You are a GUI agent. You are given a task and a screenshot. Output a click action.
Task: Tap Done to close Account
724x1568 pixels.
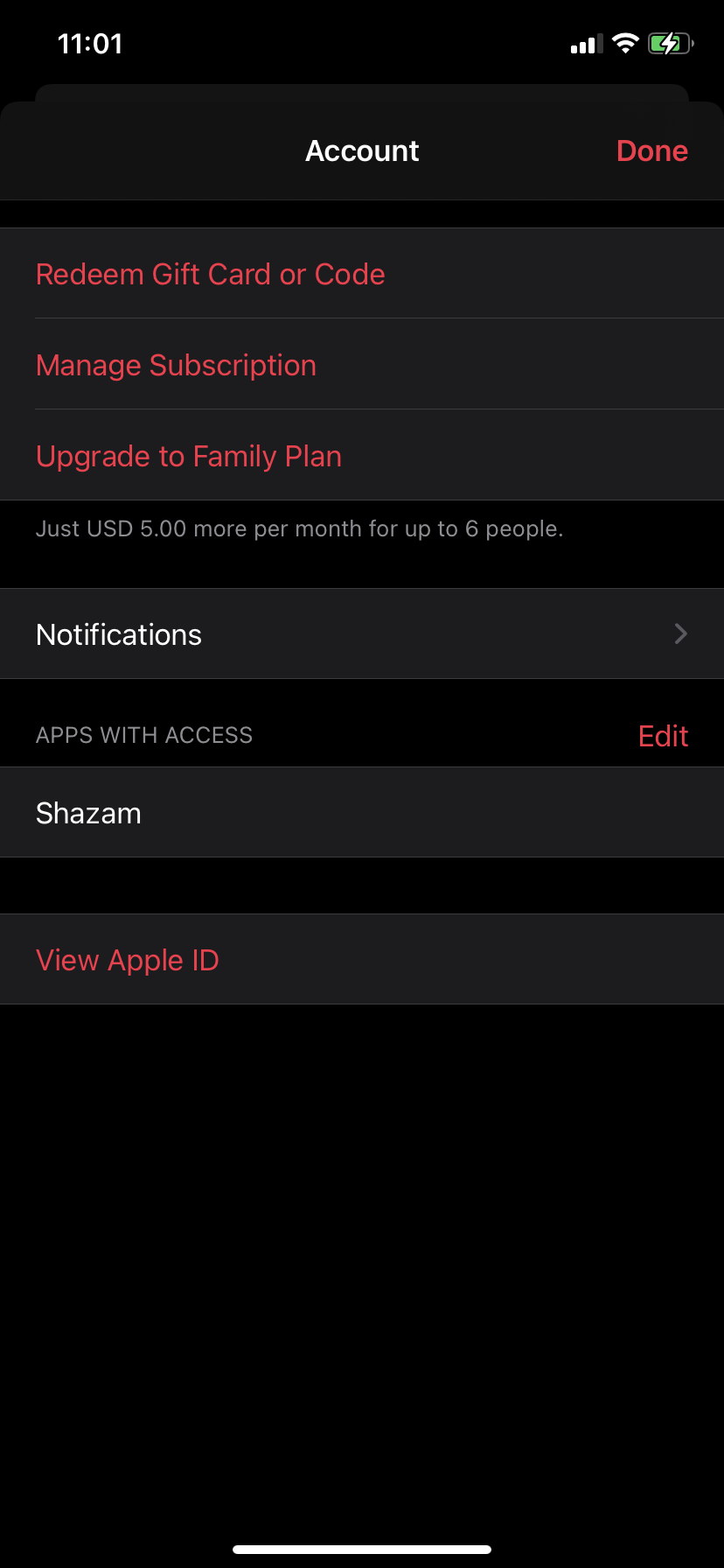pos(651,150)
